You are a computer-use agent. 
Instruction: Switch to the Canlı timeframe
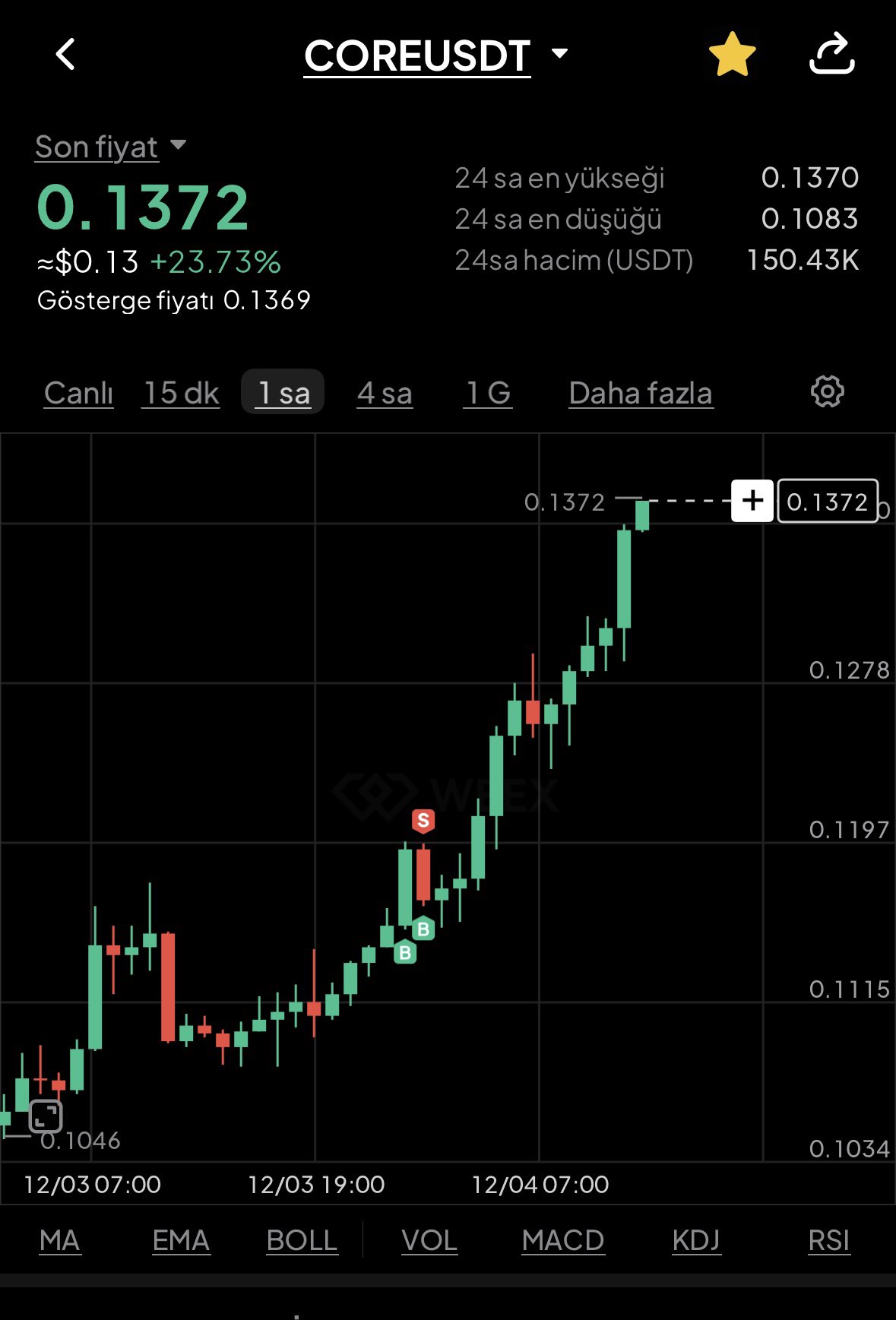(79, 393)
